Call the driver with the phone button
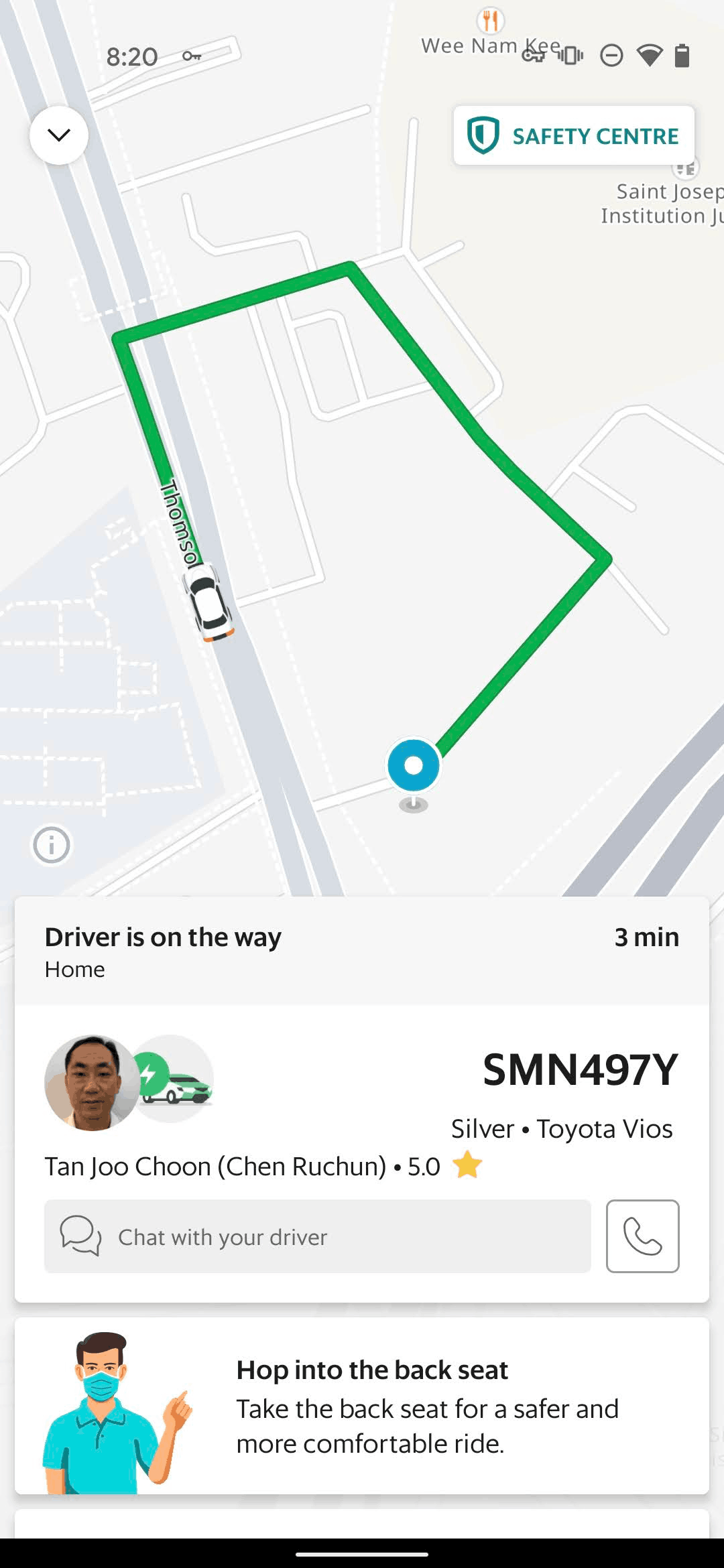This screenshot has height=1568, width=724. 642,1236
